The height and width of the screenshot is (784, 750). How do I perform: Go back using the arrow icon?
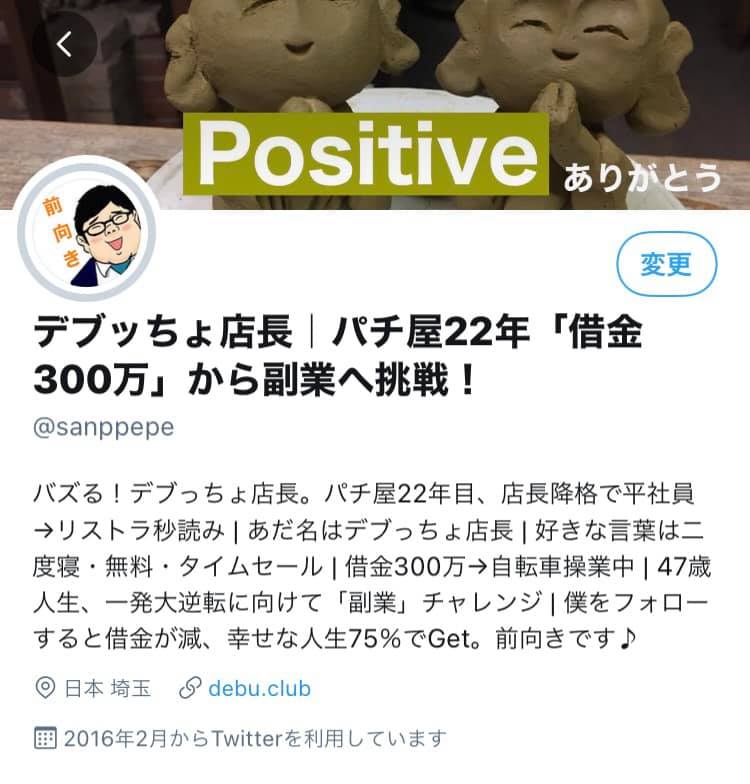pos(65,45)
